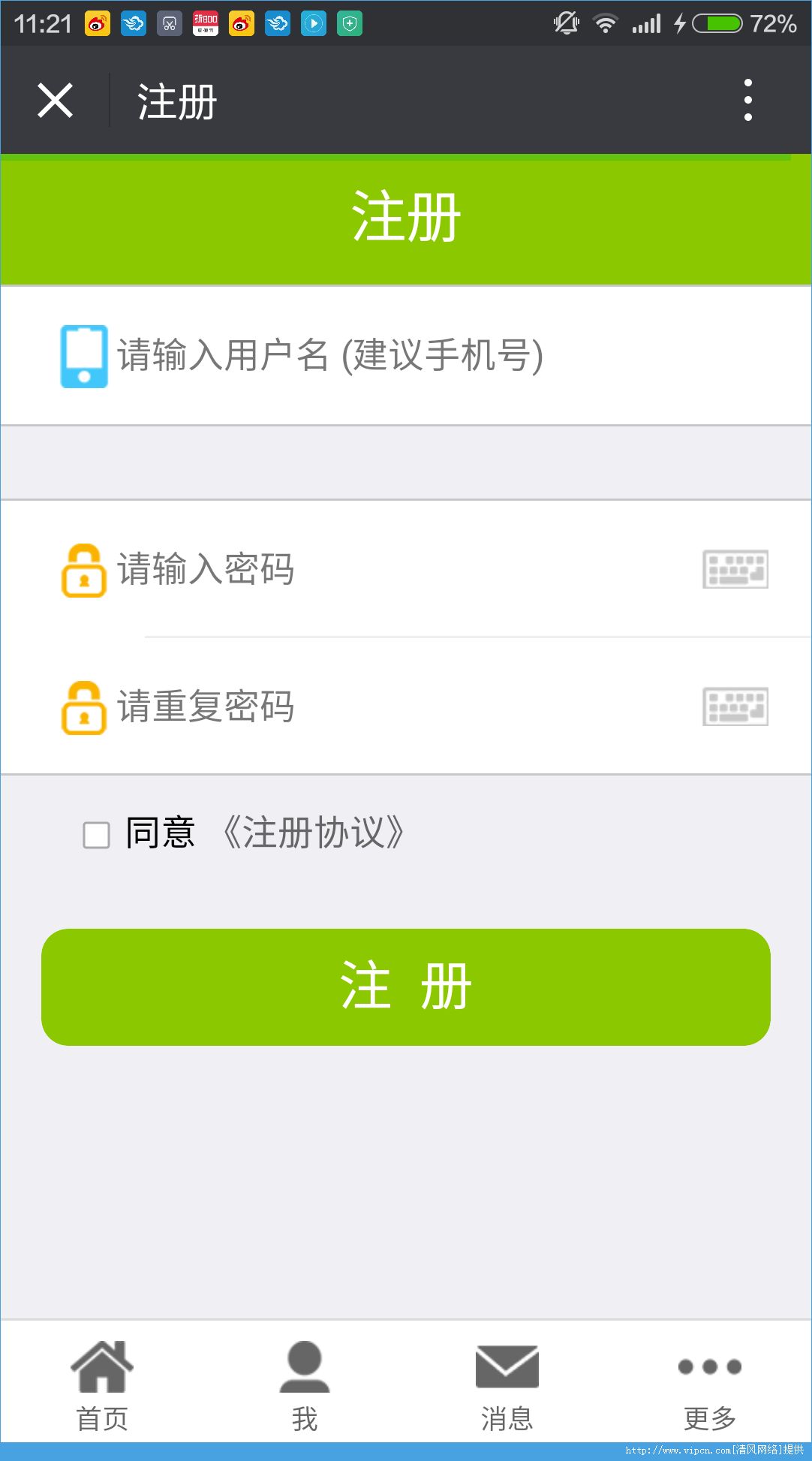
Task: Close the registration page with the X
Action: point(55,101)
